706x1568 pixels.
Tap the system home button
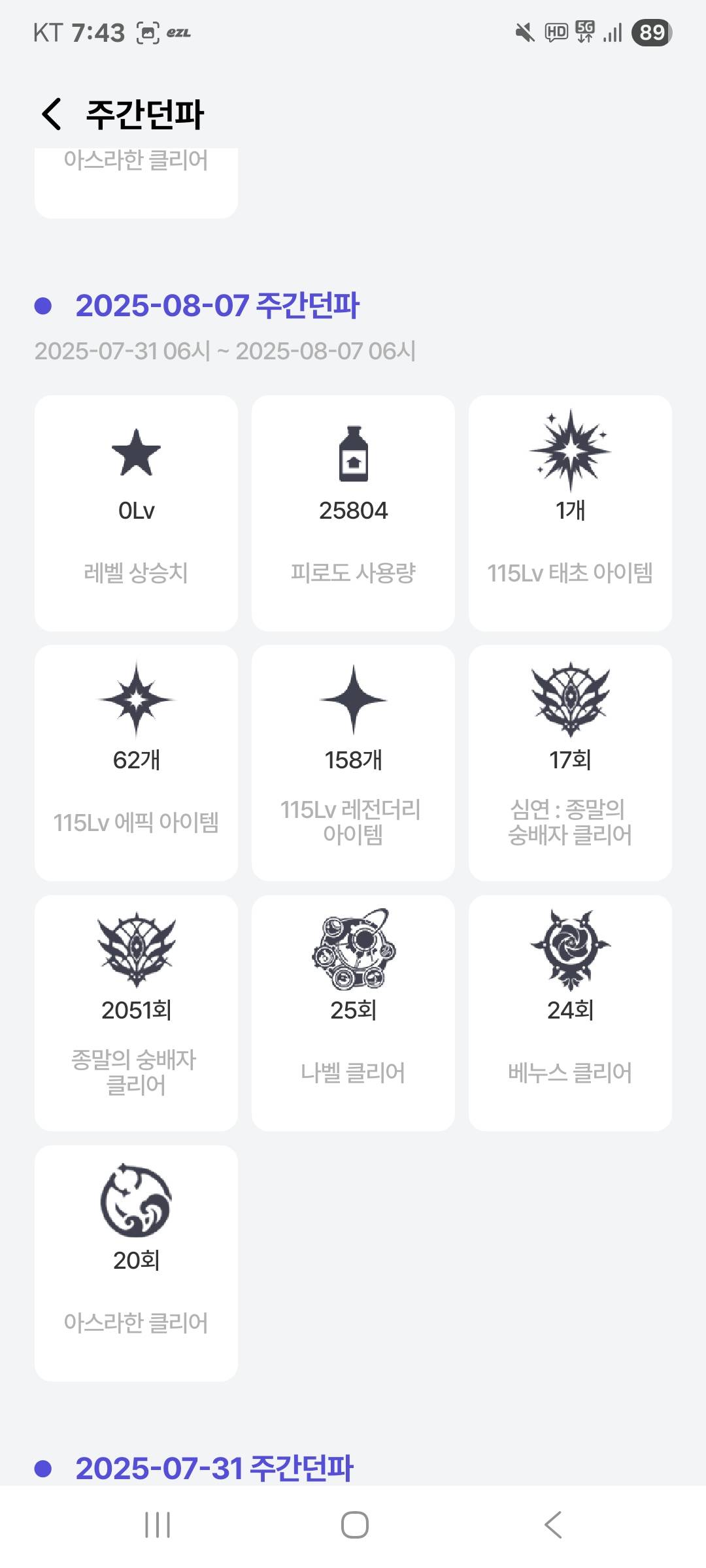click(x=354, y=1525)
